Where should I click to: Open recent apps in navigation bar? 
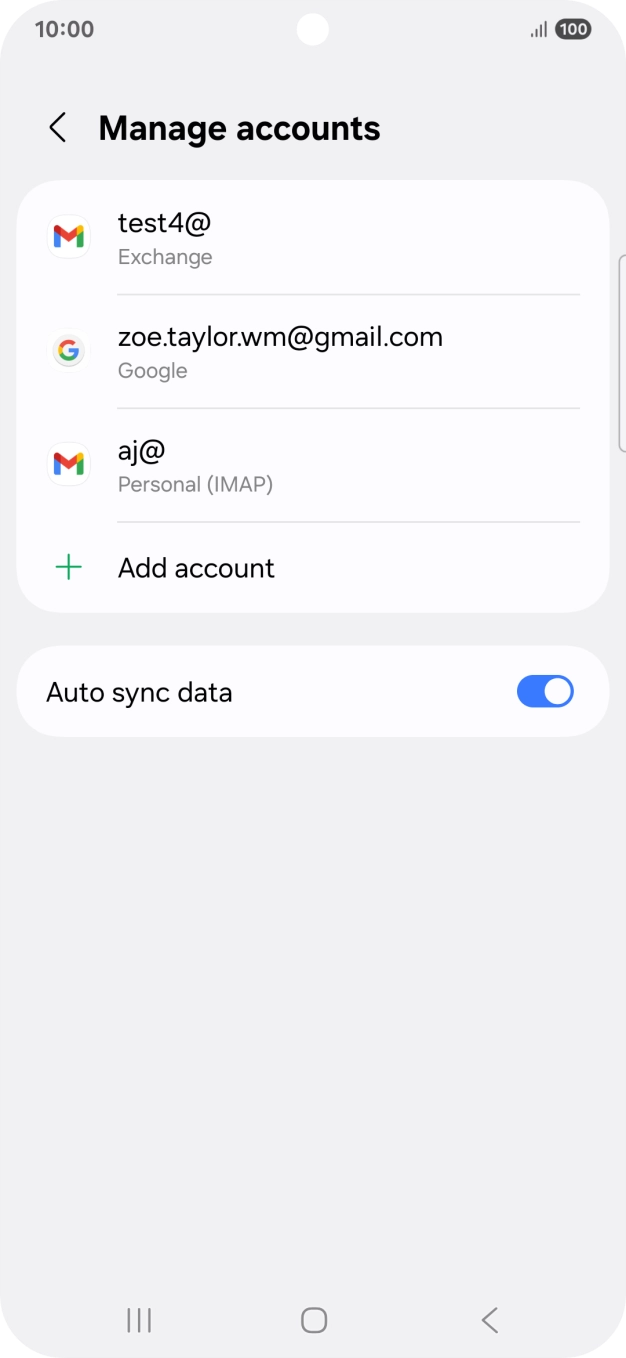pos(139,1320)
